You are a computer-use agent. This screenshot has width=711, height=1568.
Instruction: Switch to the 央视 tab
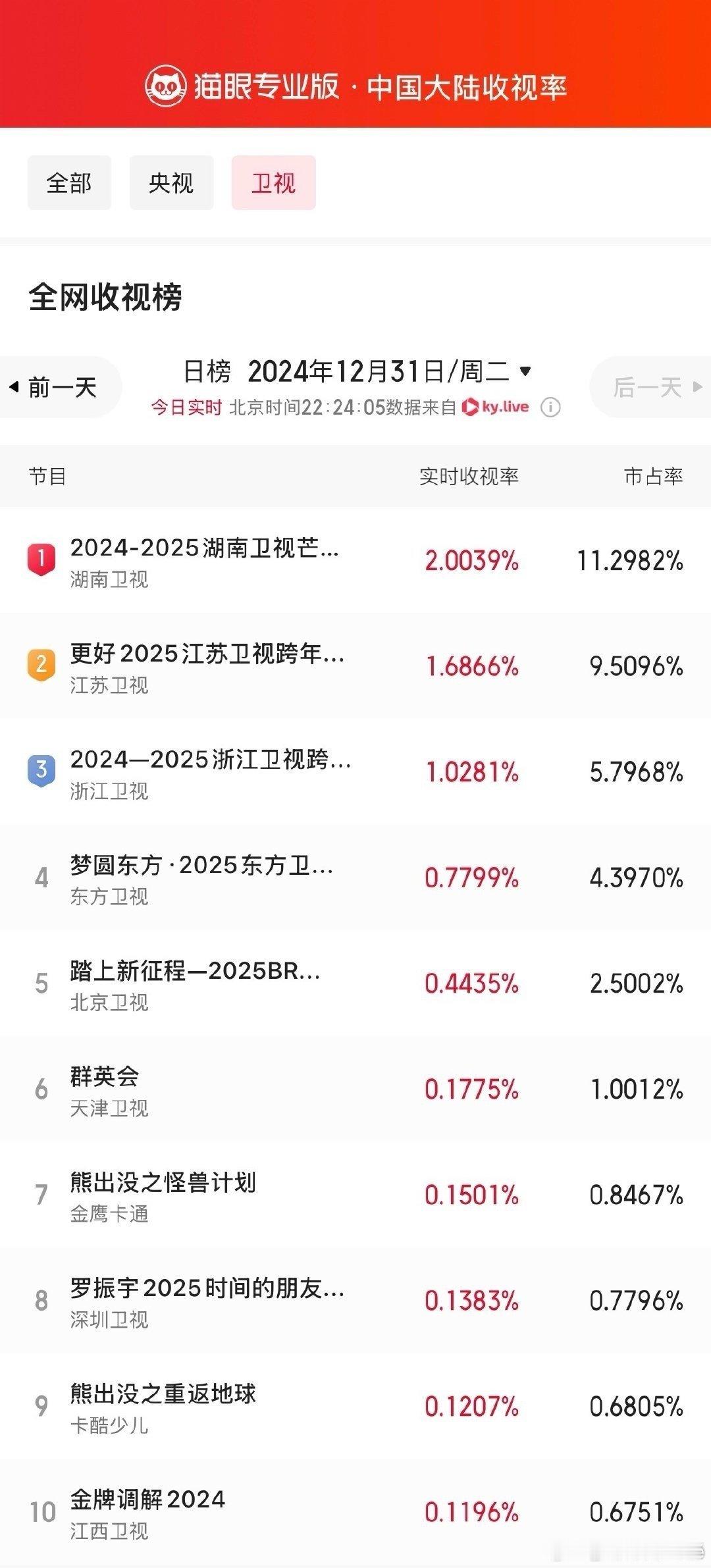171,183
